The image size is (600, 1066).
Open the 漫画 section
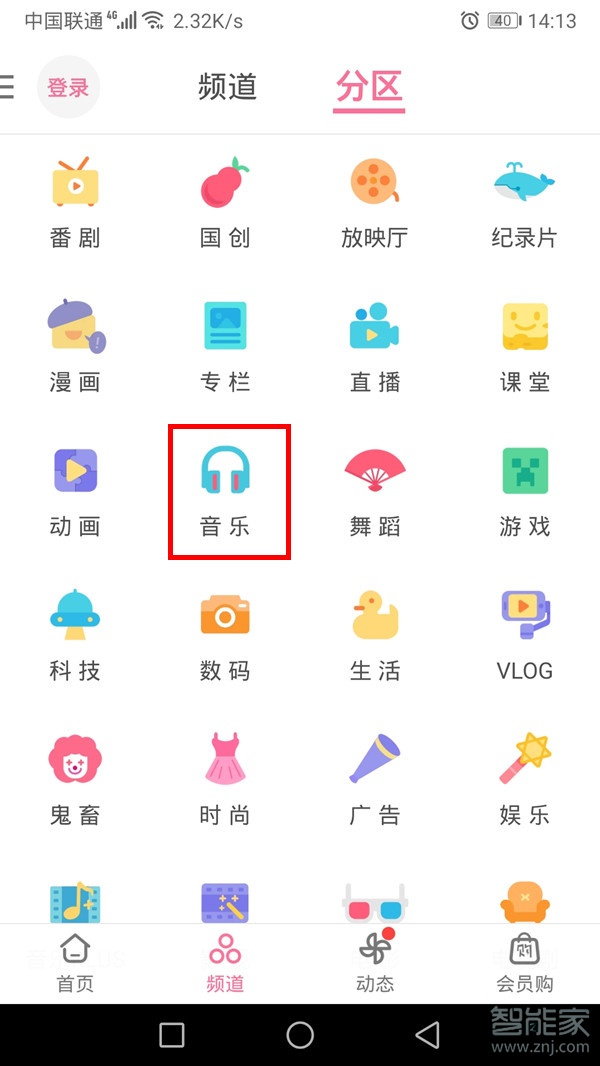pyautogui.click(x=75, y=347)
